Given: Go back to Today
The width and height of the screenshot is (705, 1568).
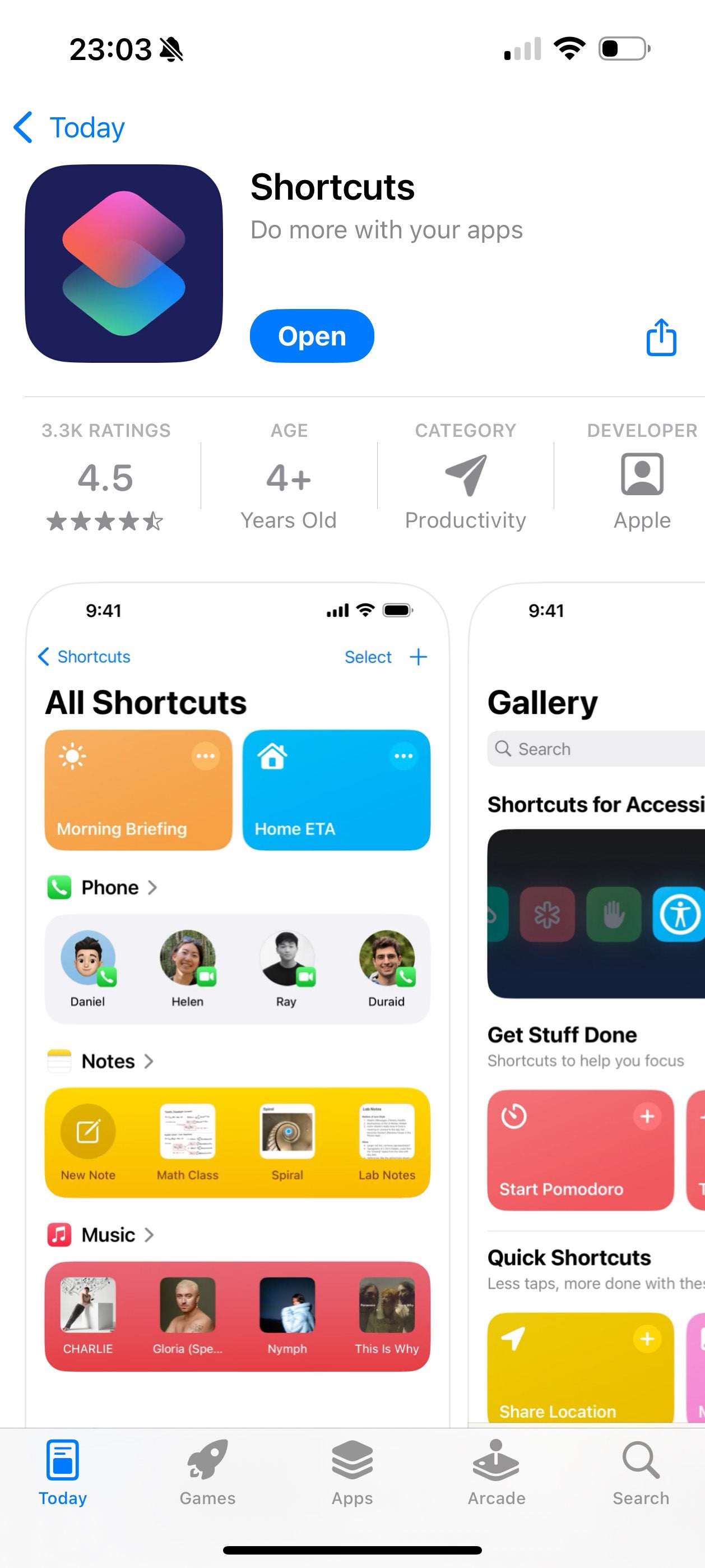Looking at the screenshot, I should [x=69, y=128].
